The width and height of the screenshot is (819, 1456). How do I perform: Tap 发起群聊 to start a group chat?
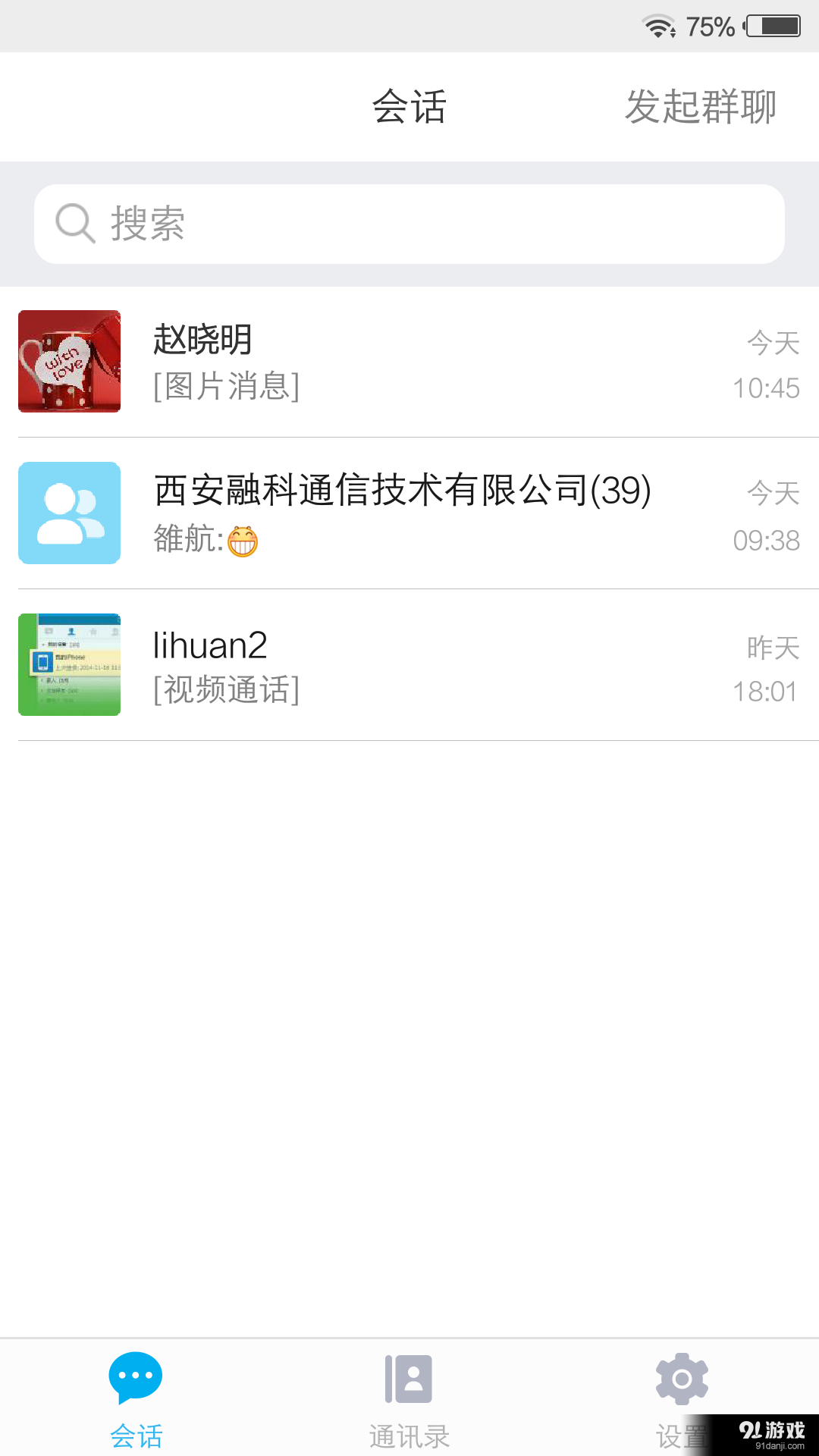click(x=700, y=106)
